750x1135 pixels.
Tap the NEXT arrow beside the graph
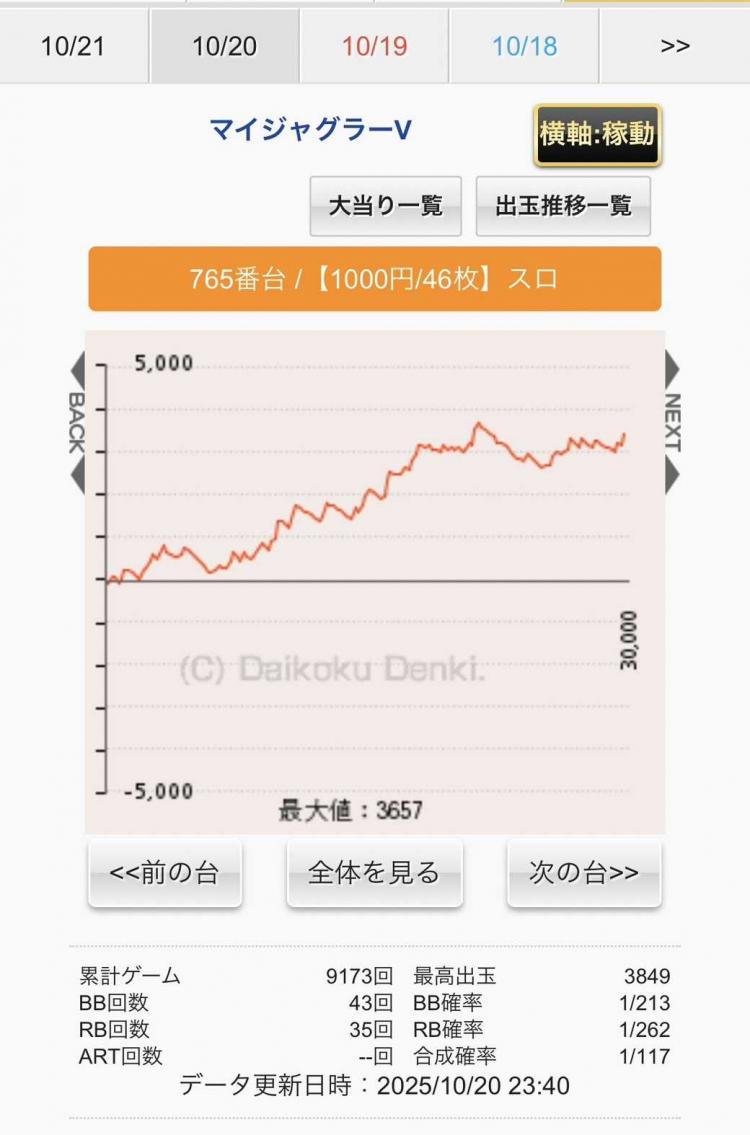tap(672, 423)
